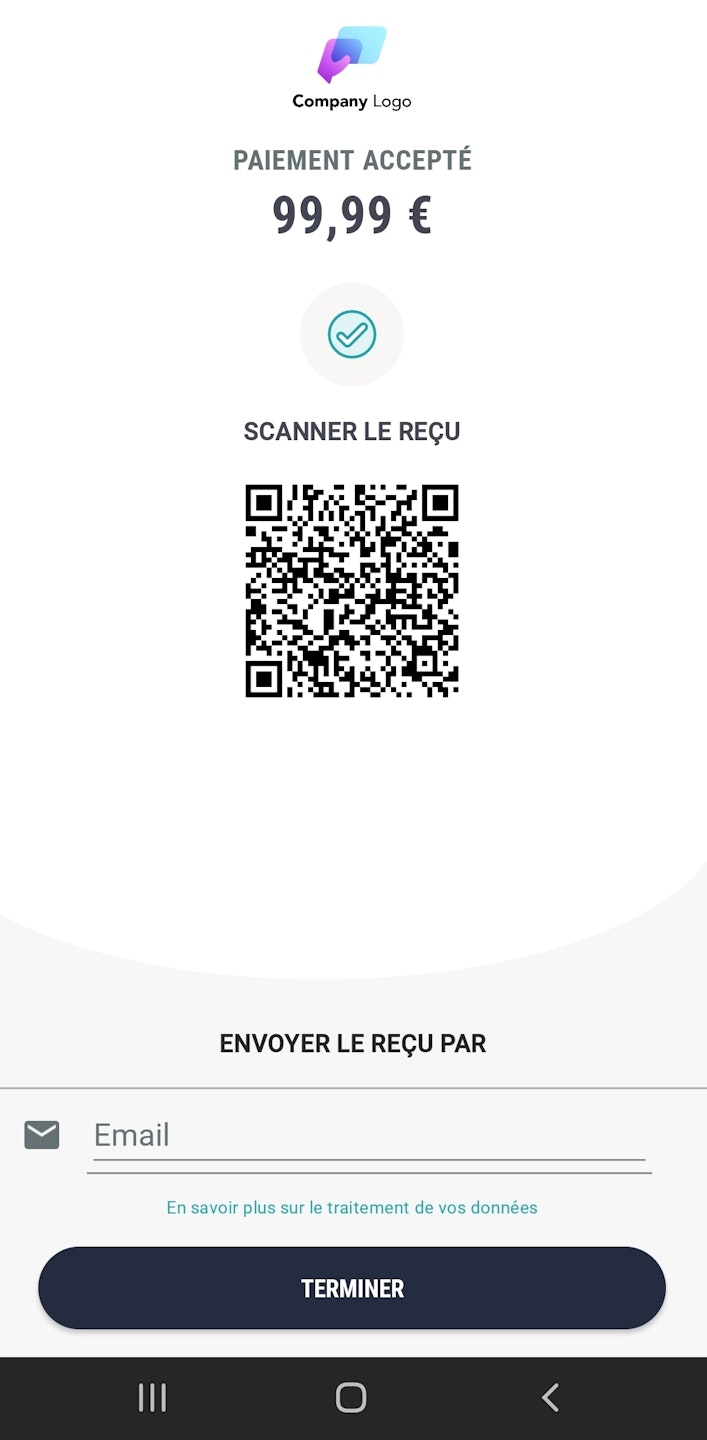Go back using the system back button
The width and height of the screenshot is (707, 1440).
coord(550,1397)
